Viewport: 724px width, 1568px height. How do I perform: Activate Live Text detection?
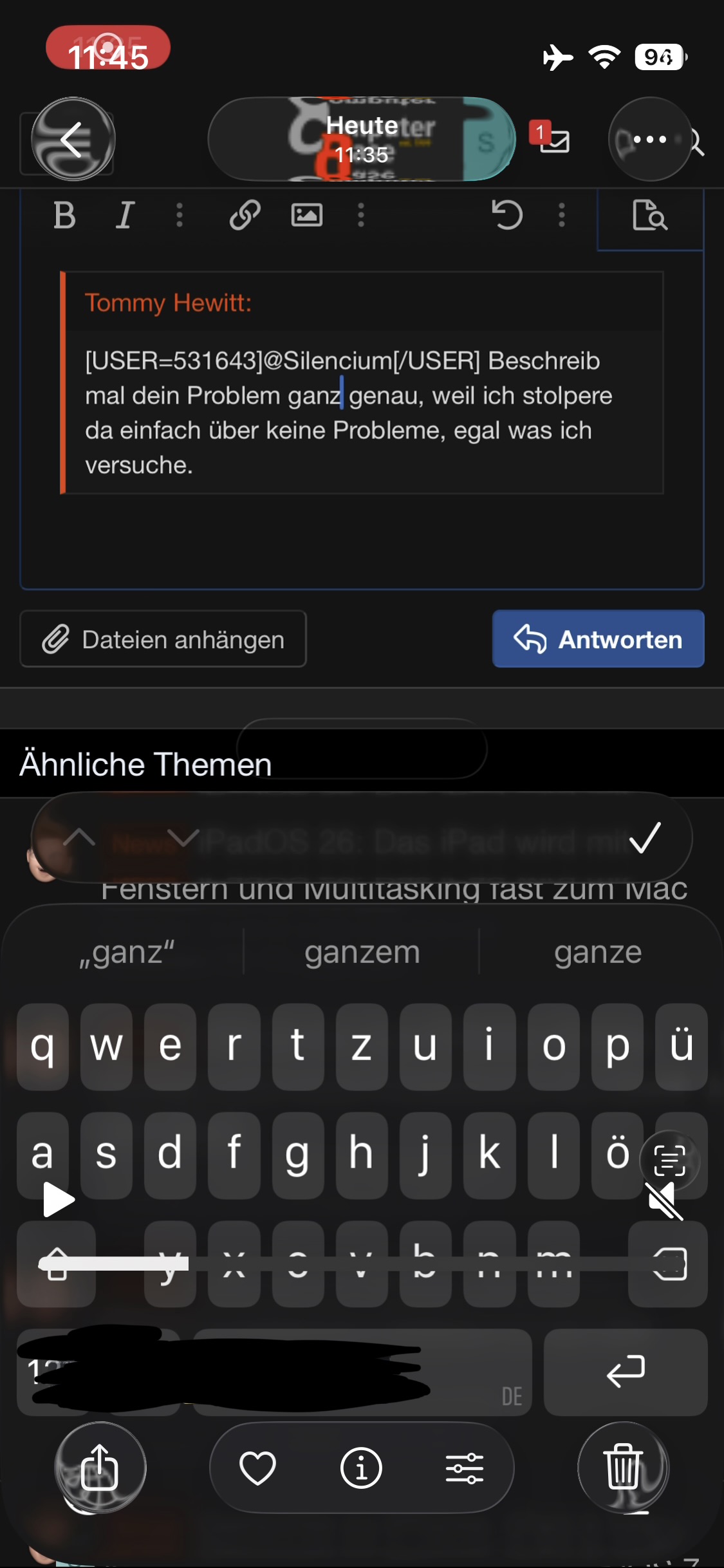click(x=669, y=1160)
